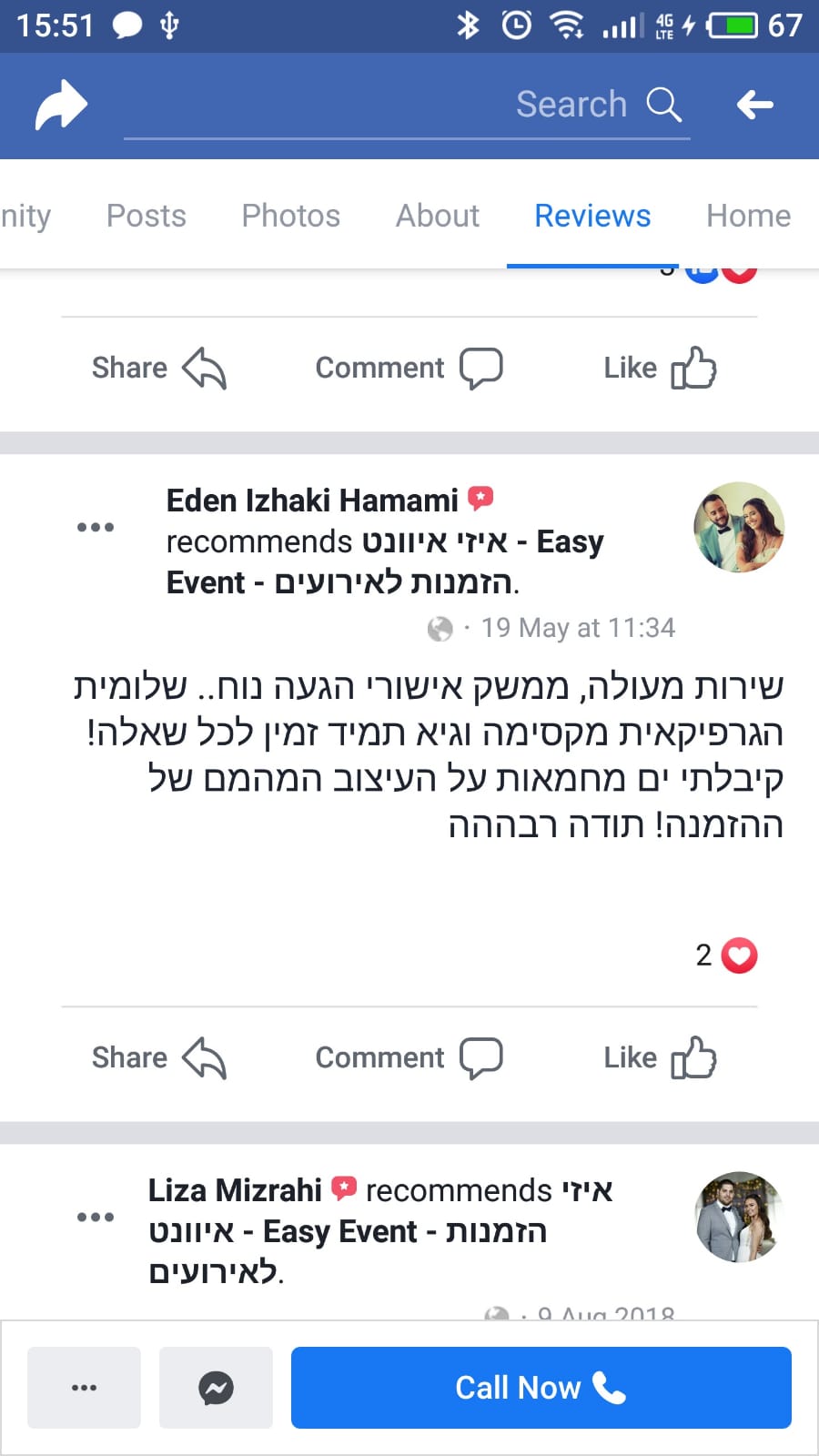Comment on Eden Izhaki Hamami's review
Viewport: 819px width, 1456px height.
click(409, 1057)
